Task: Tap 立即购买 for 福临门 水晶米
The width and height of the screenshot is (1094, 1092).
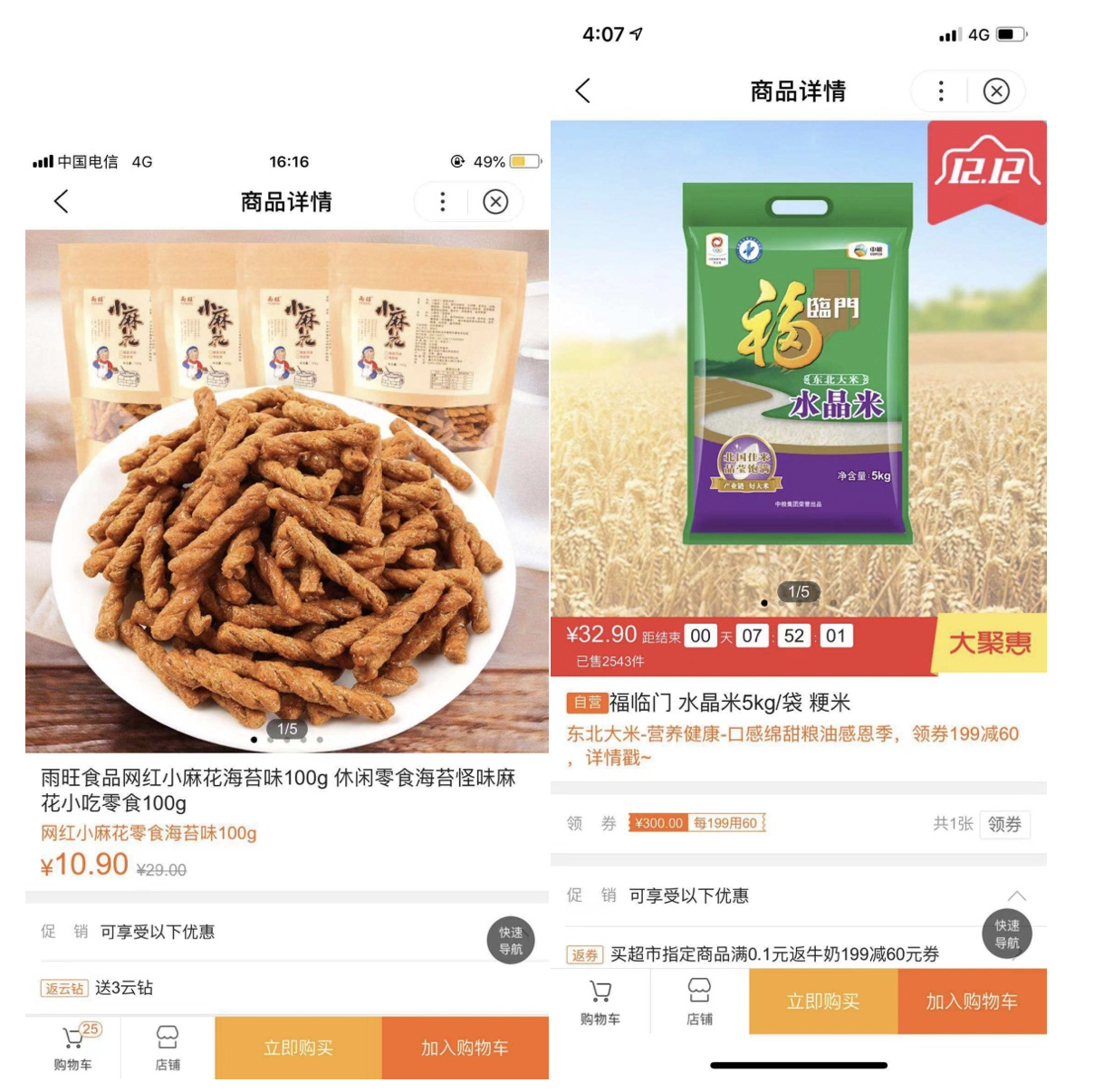Action: click(x=822, y=1001)
